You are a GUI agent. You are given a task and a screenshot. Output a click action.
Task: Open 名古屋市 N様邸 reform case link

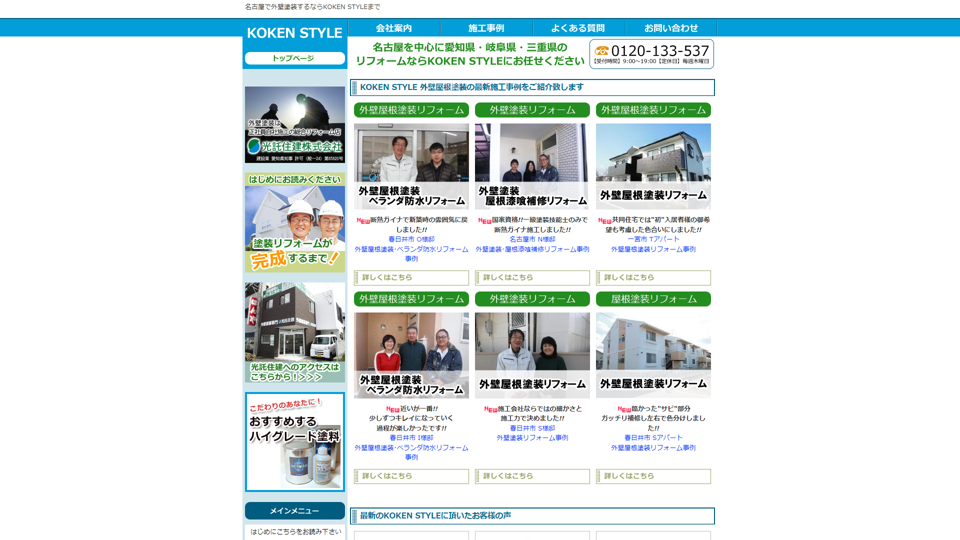[x=532, y=240]
